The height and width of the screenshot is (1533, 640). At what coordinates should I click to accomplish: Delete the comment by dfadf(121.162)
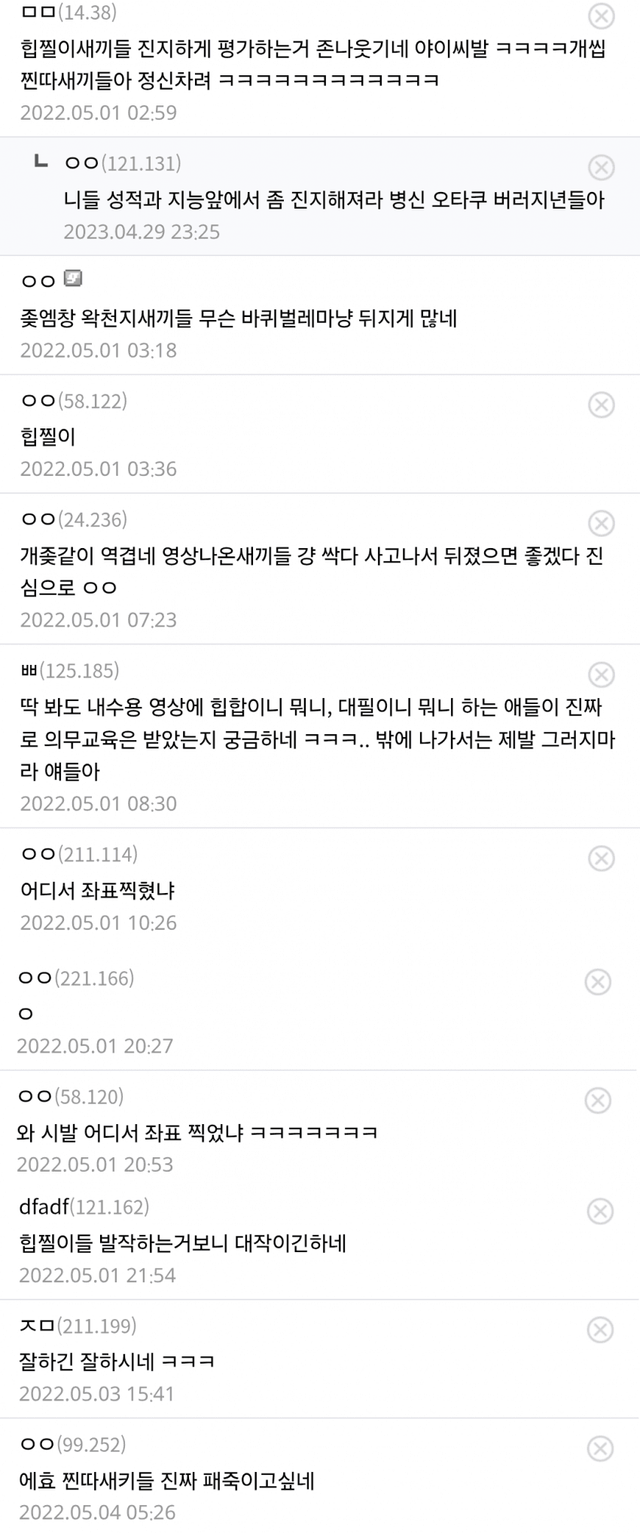click(x=600, y=1211)
